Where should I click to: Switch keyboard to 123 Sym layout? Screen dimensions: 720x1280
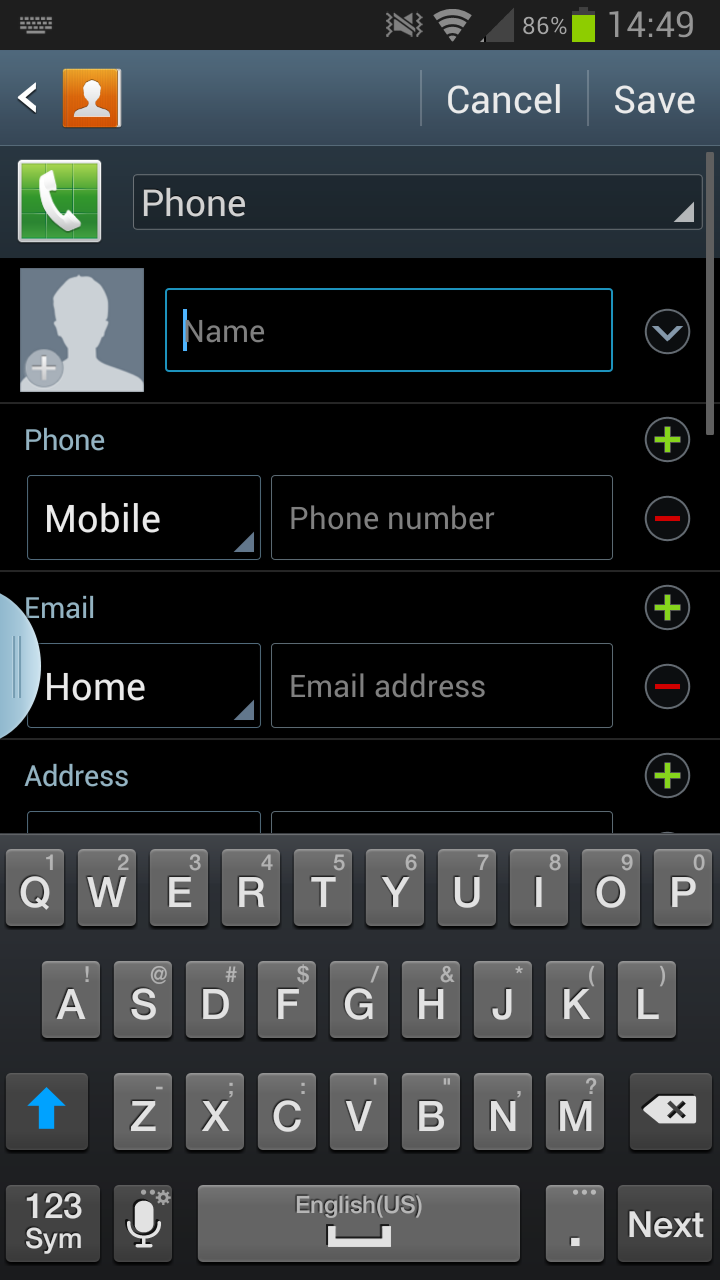[53, 1224]
